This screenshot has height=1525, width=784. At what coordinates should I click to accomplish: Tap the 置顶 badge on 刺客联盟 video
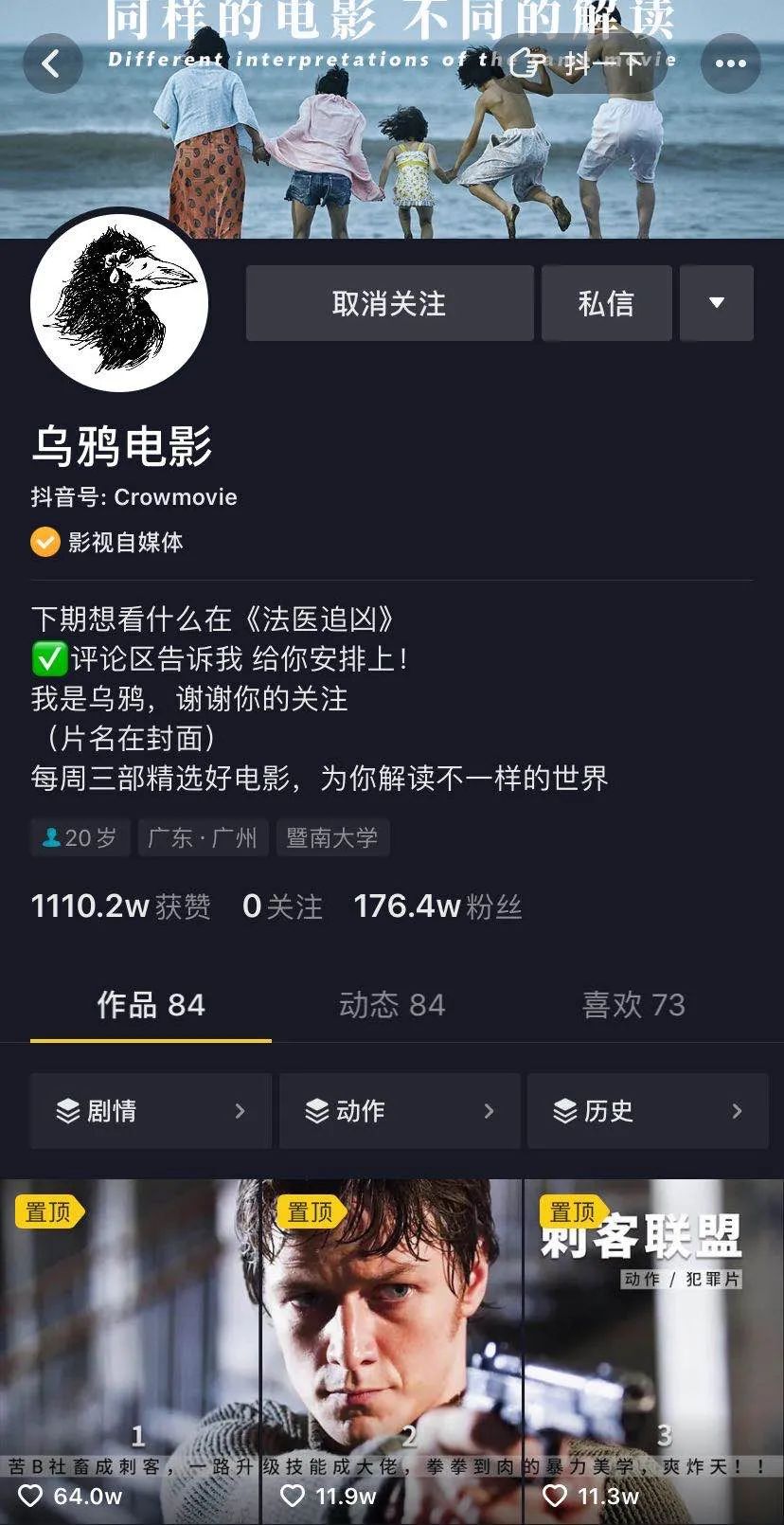(x=573, y=1211)
